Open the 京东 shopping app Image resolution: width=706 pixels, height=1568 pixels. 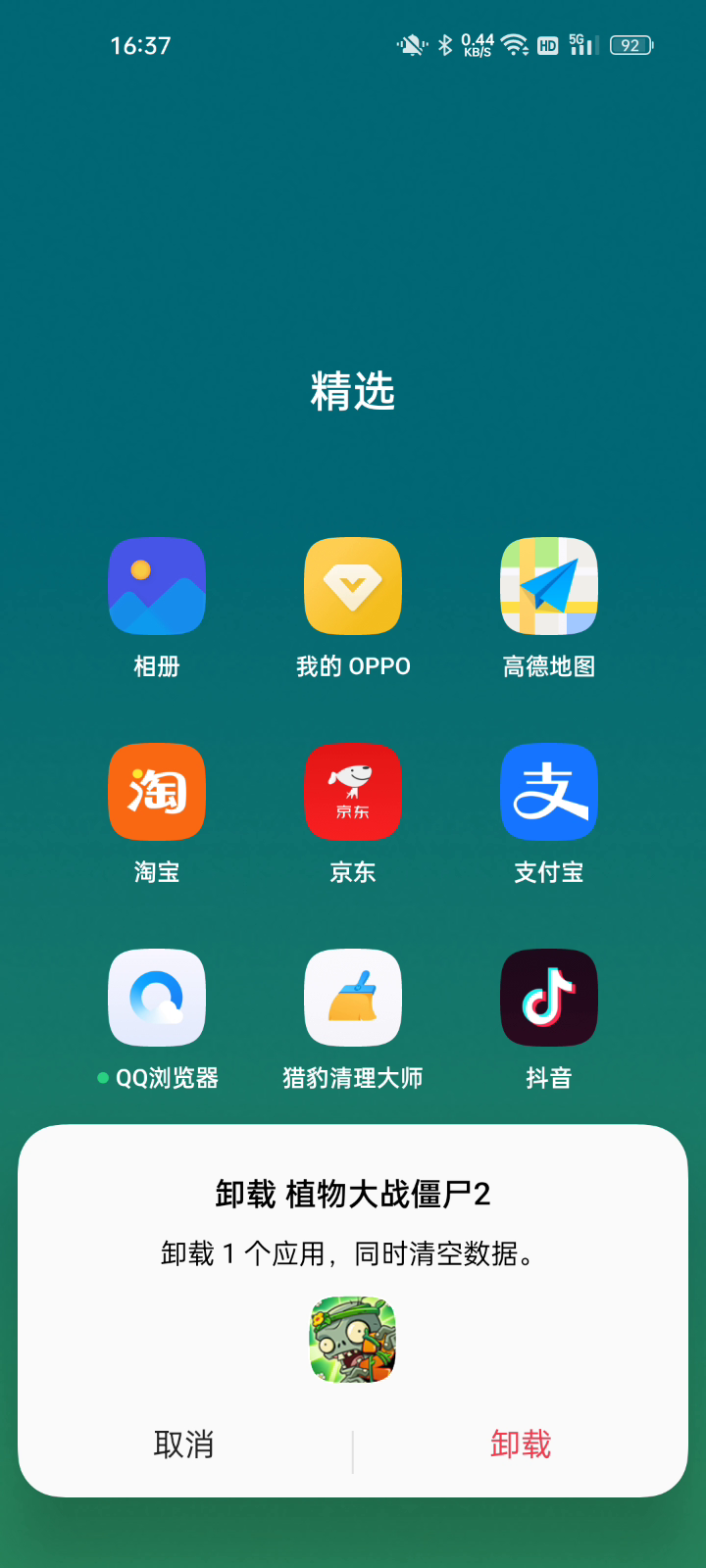tap(353, 792)
